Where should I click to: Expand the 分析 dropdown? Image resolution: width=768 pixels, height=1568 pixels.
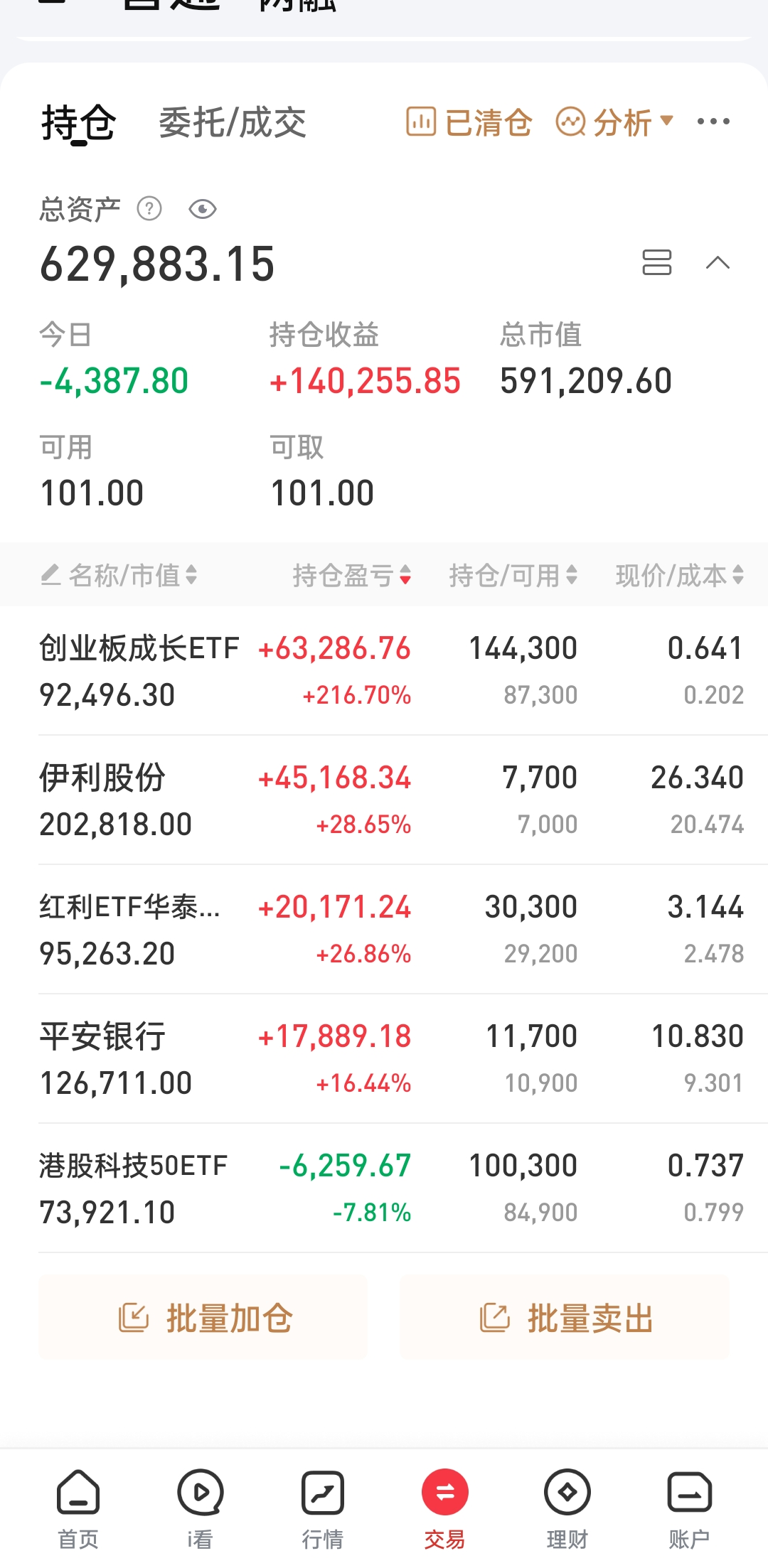click(614, 122)
